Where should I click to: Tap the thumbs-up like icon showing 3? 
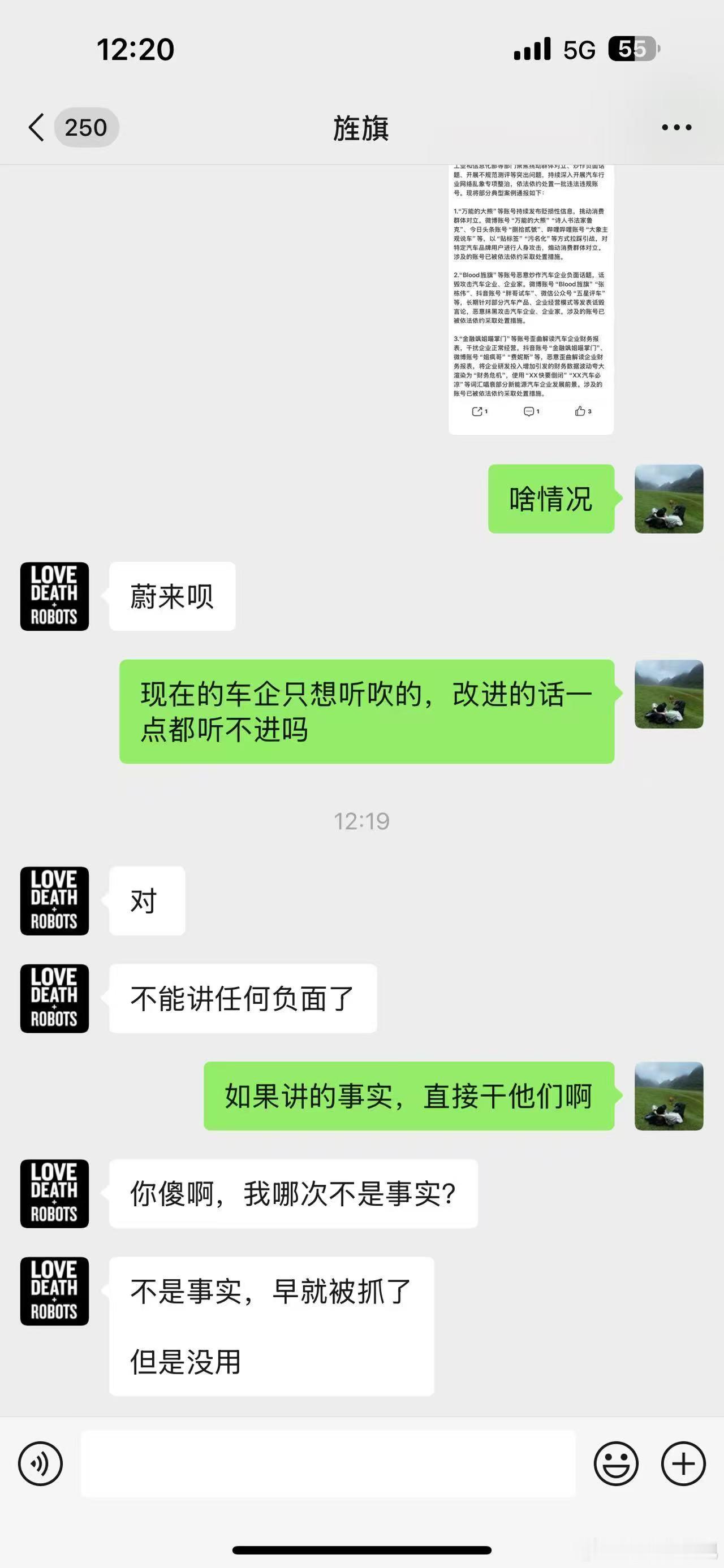pyautogui.click(x=580, y=412)
